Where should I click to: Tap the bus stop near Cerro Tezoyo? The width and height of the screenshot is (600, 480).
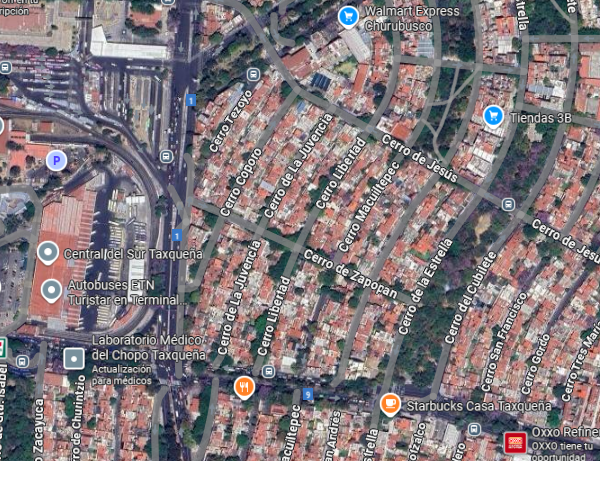[x=253, y=74]
